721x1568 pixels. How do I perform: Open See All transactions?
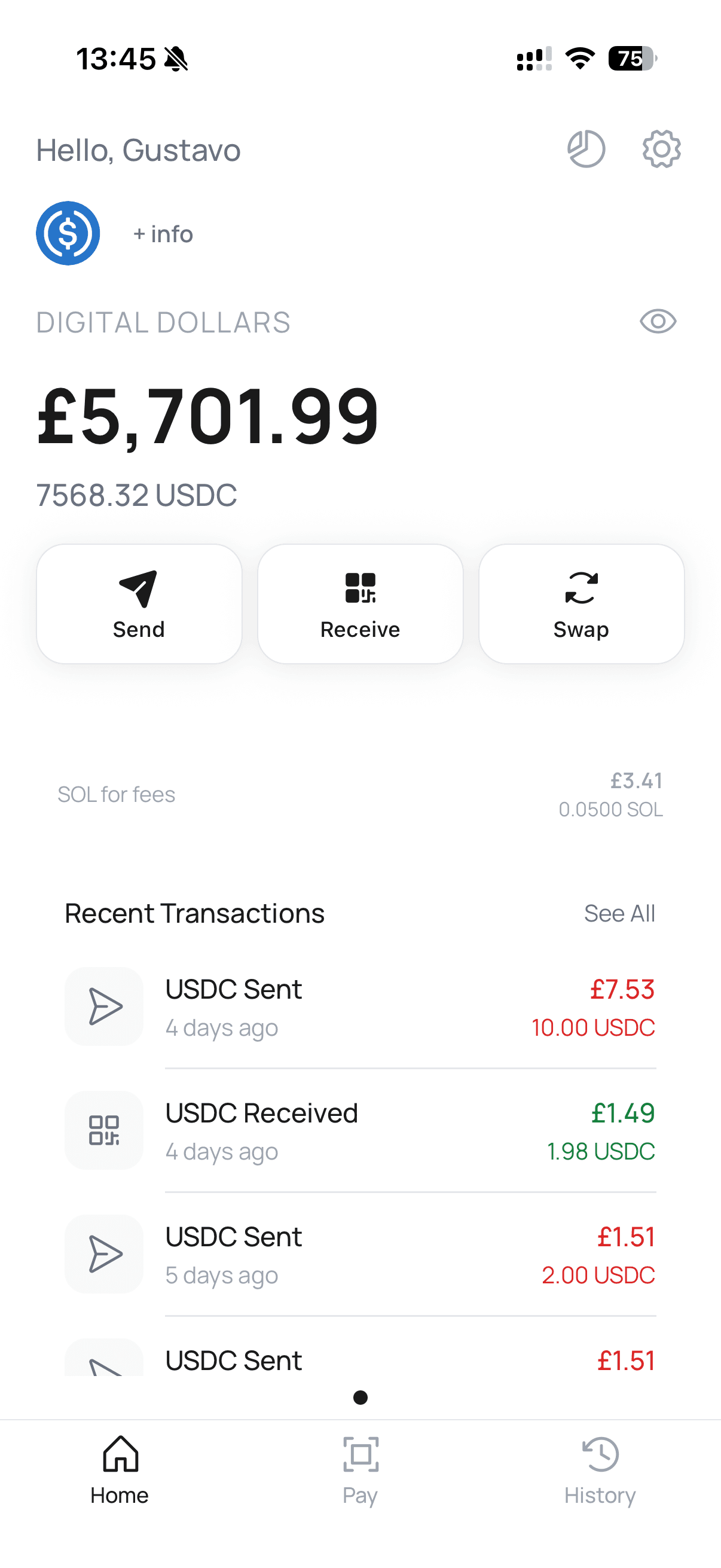[619, 913]
